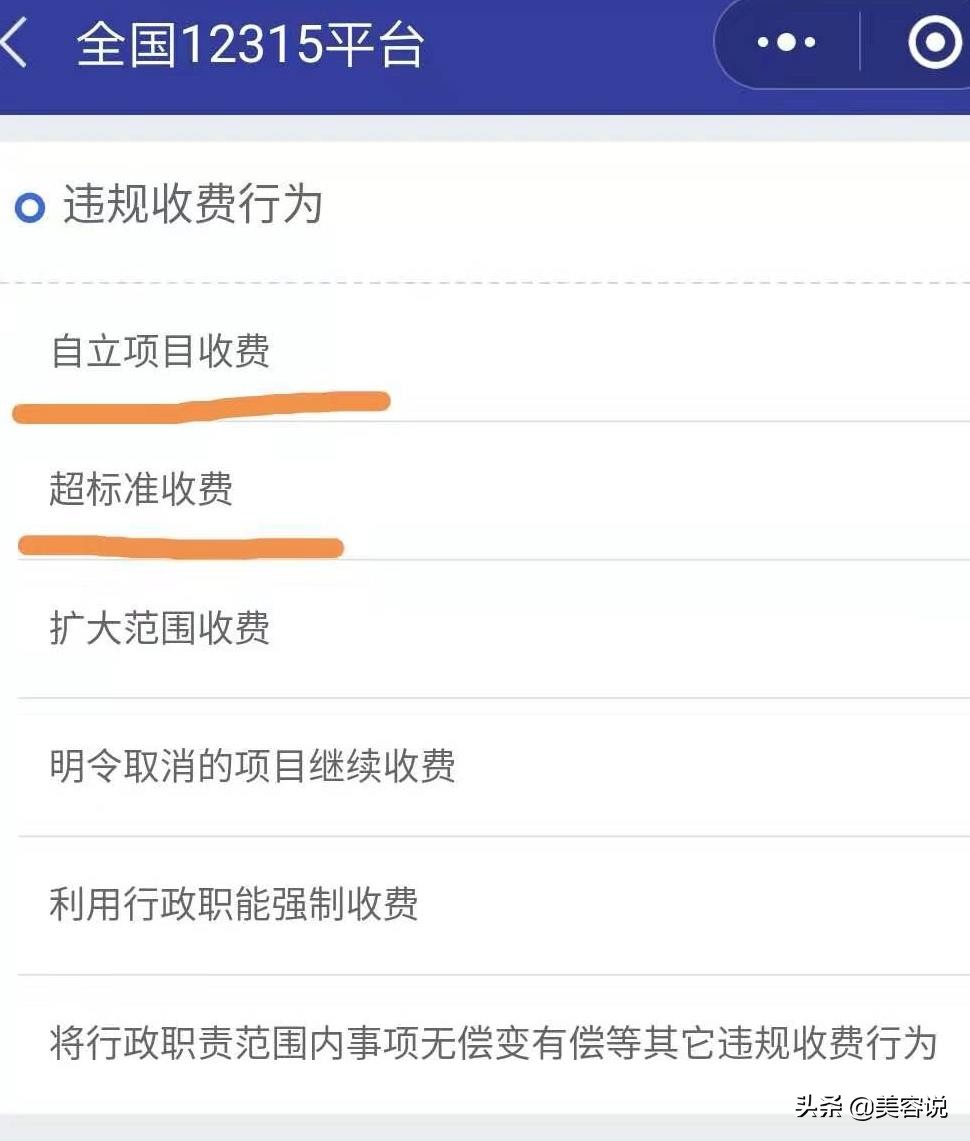Viewport: 970px width, 1141px height.
Task: Choose the 超标准收费 option
Action: 140,490
